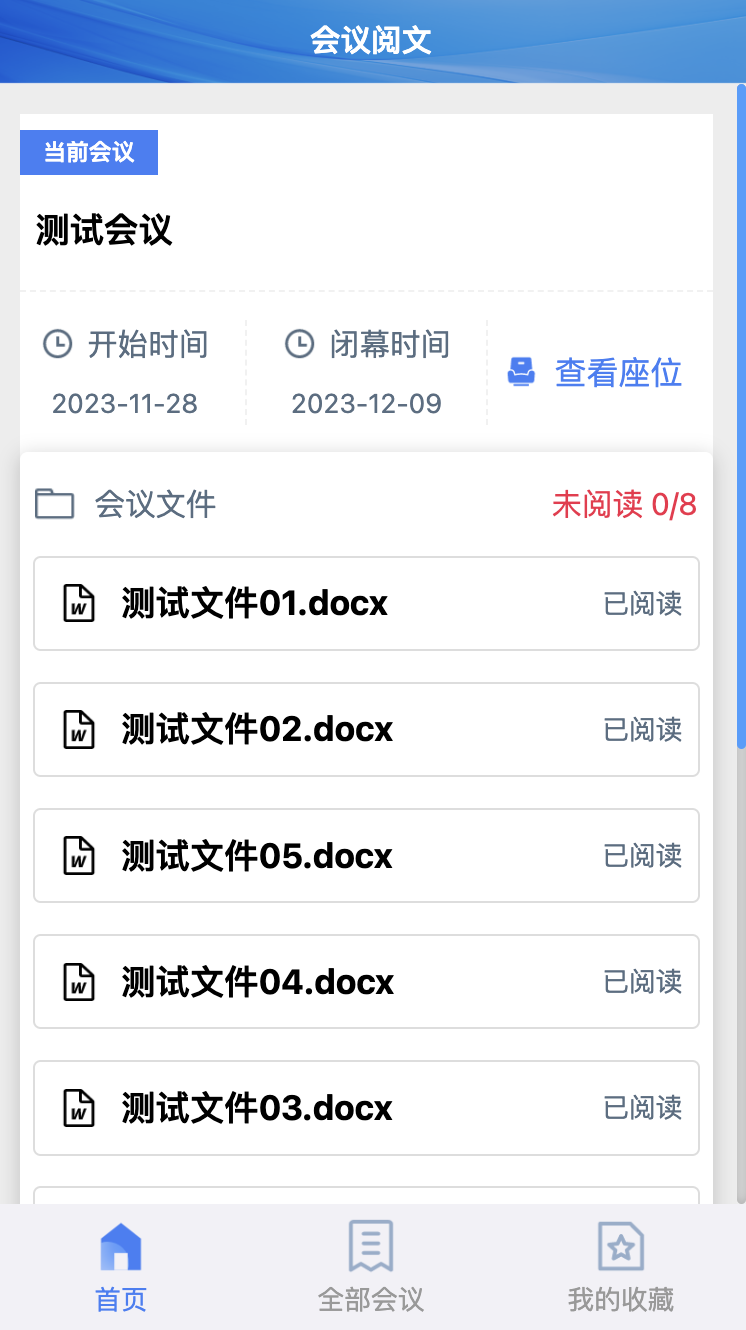This screenshot has height=1330, width=746.
Task: Click the printer-style seat icon before 查看座位
Action: coord(522,371)
